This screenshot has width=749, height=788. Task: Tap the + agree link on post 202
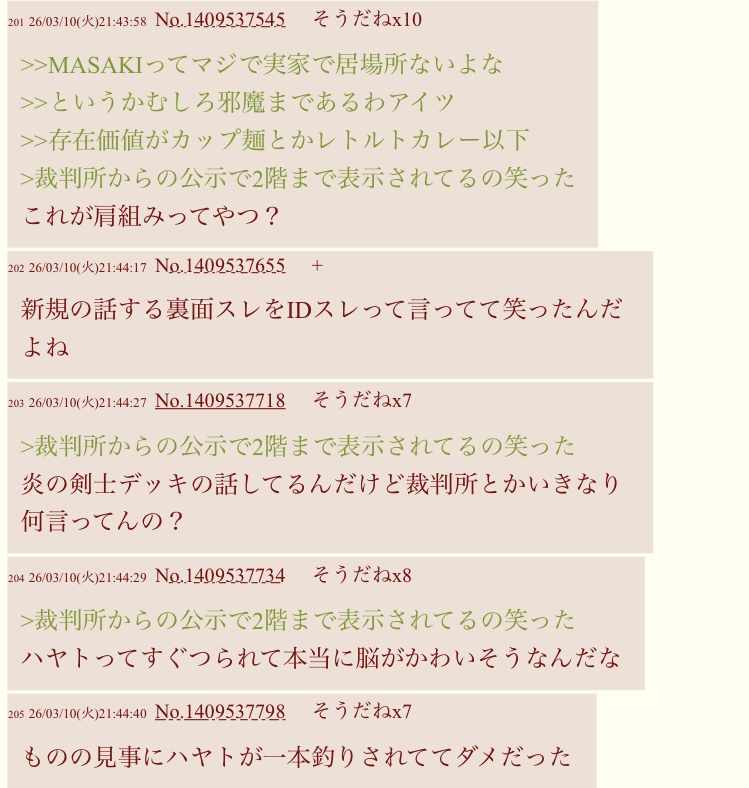317,266
